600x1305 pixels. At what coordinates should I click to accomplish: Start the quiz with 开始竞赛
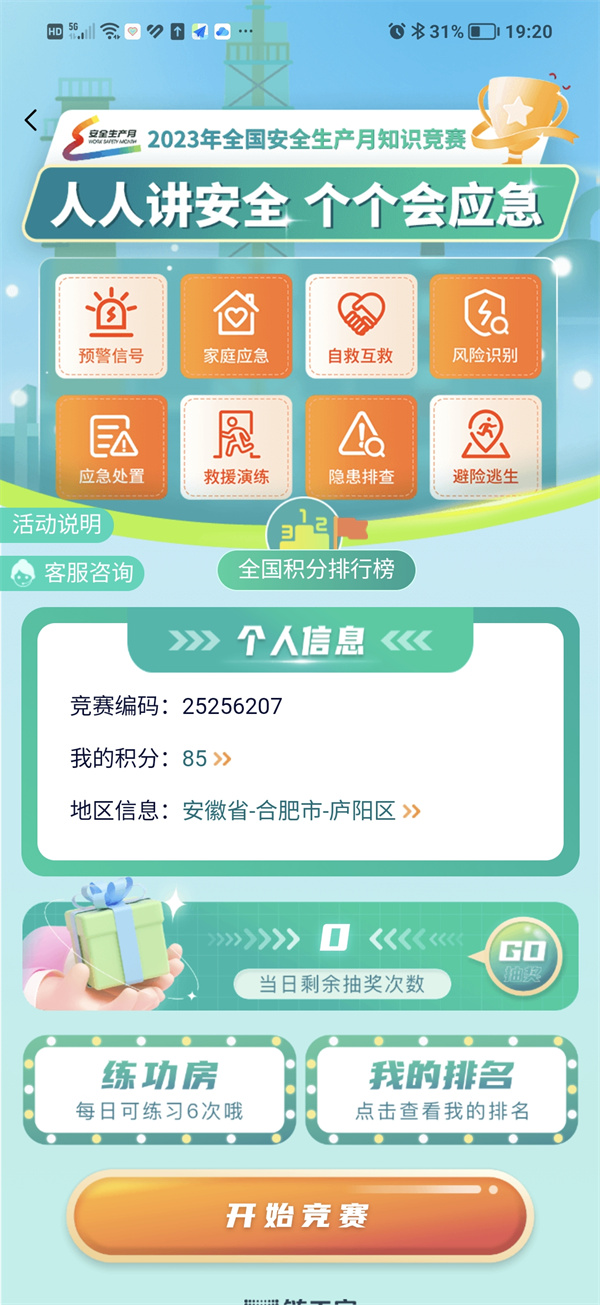[x=298, y=1217]
